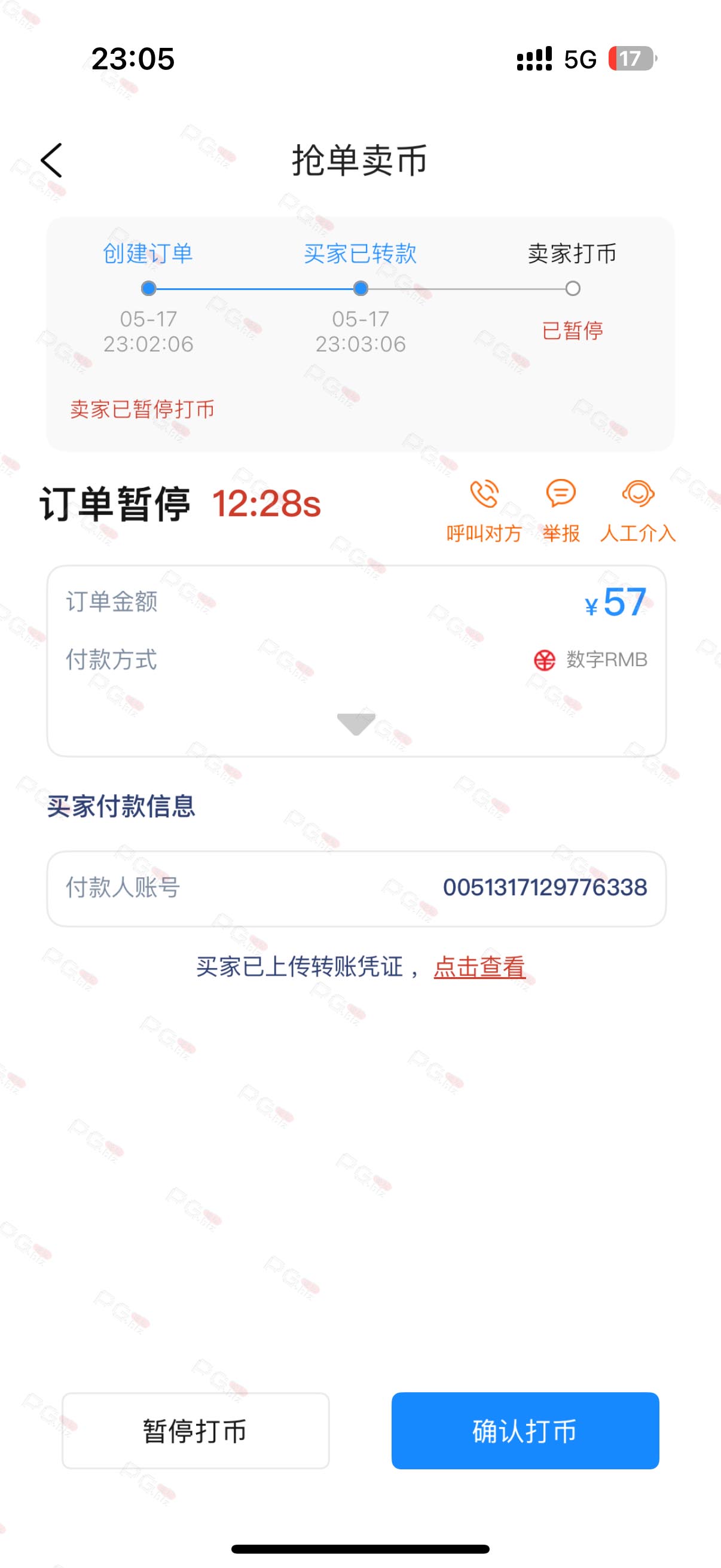This screenshot has height=1568, width=721.
Task: Expand order details with the down arrow
Action: (356, 724)
